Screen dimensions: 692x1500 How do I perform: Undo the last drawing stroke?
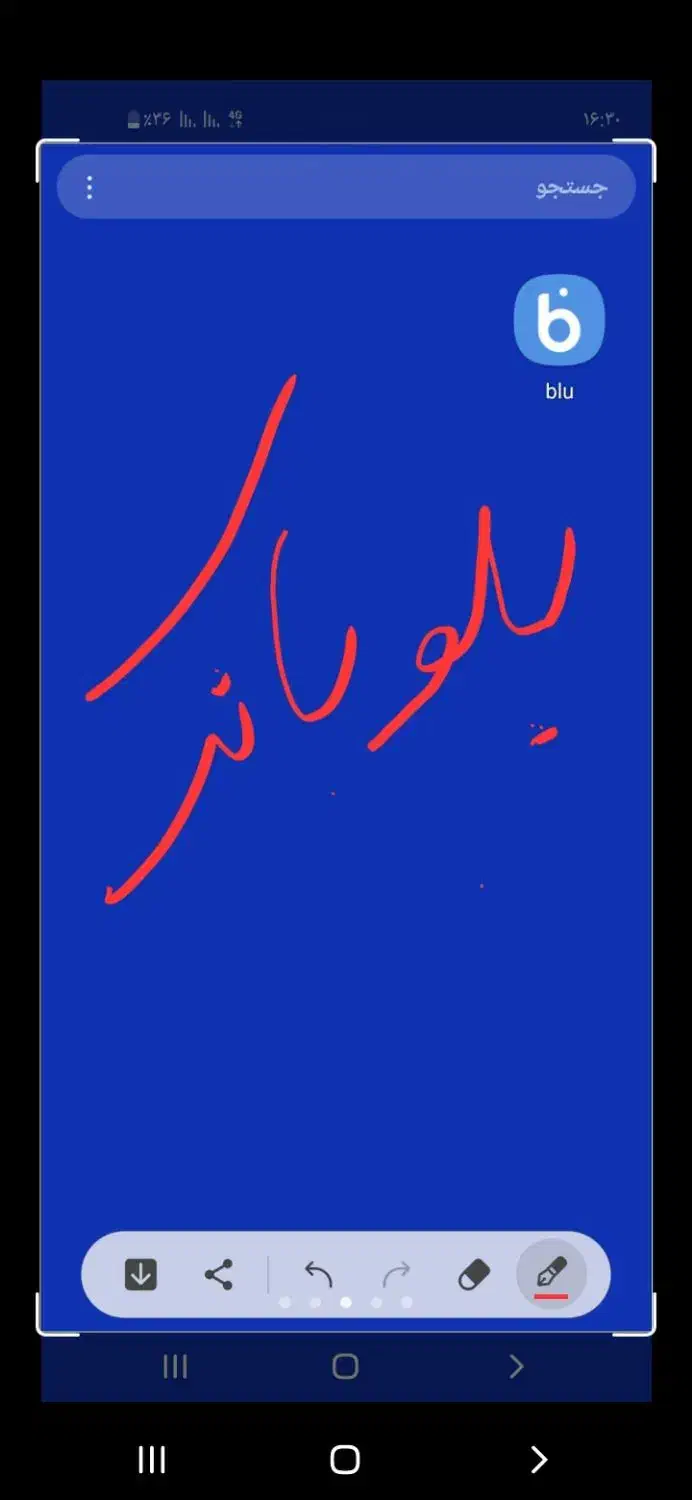click(x=318, y=1274)
